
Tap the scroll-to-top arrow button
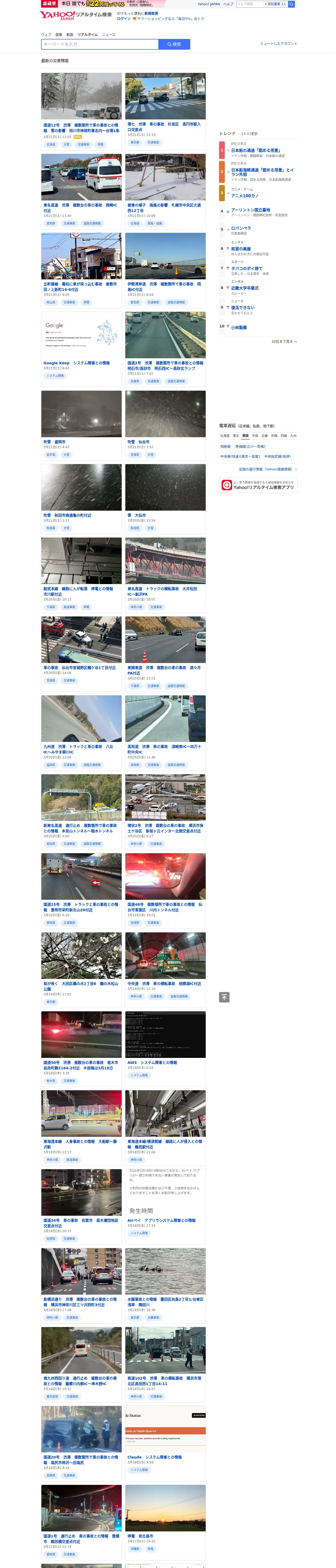point(225,997)
